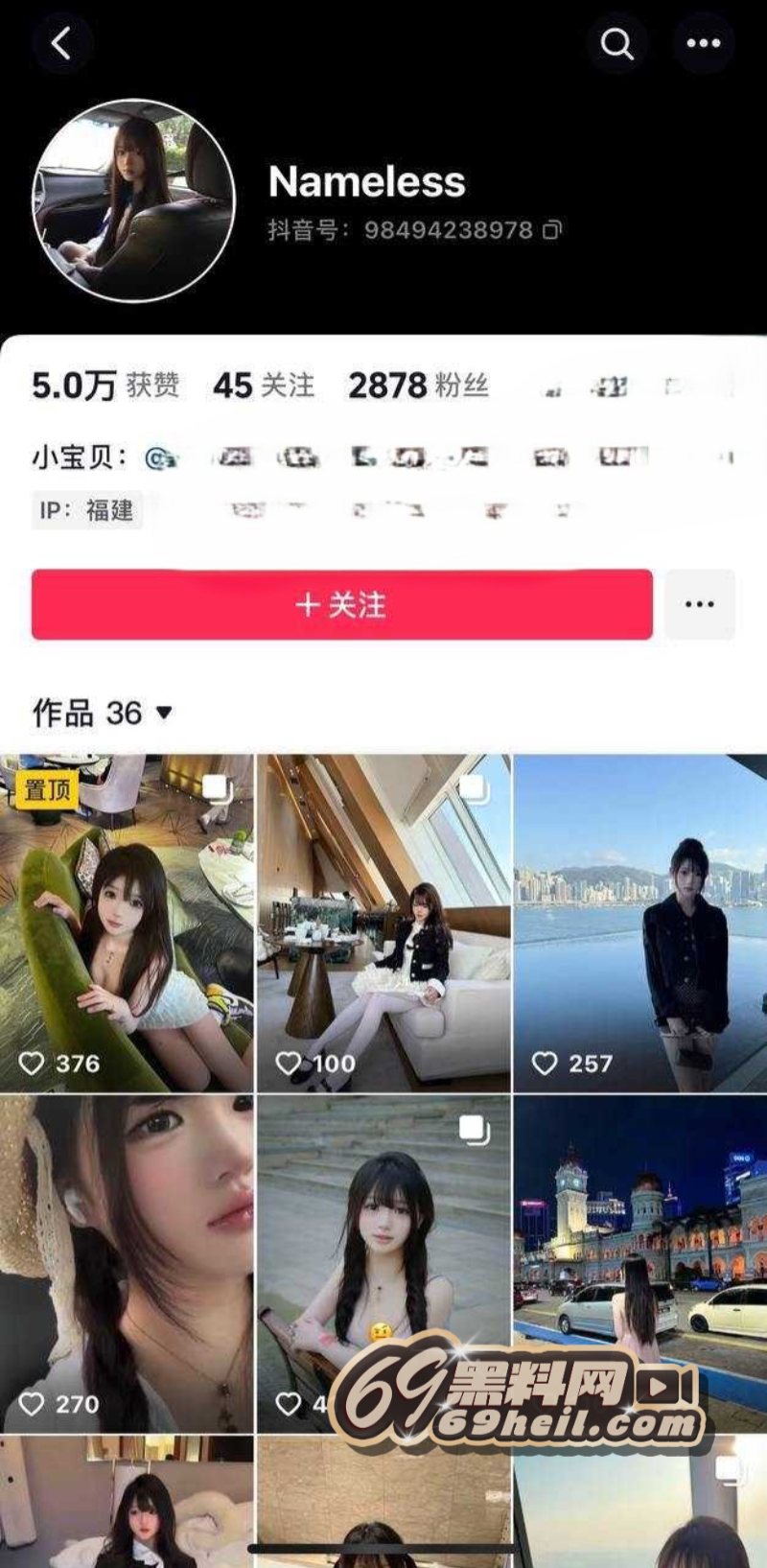Open the top-right overflow menu
The image size is (767, 1568).
tap(703, 43)
